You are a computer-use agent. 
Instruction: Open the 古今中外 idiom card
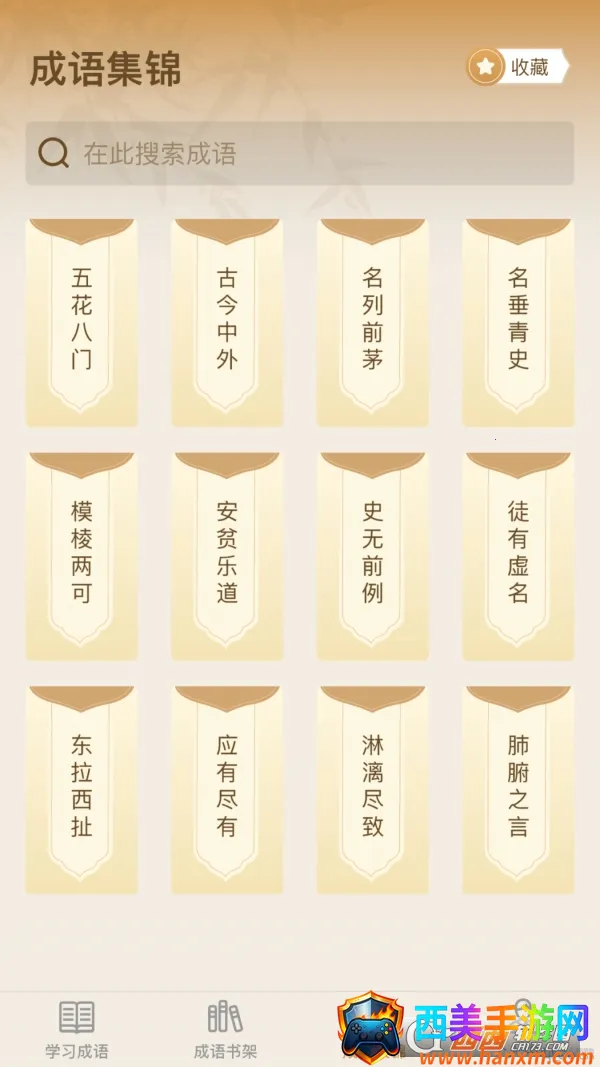pyautogui.click(x=227, y=322)
